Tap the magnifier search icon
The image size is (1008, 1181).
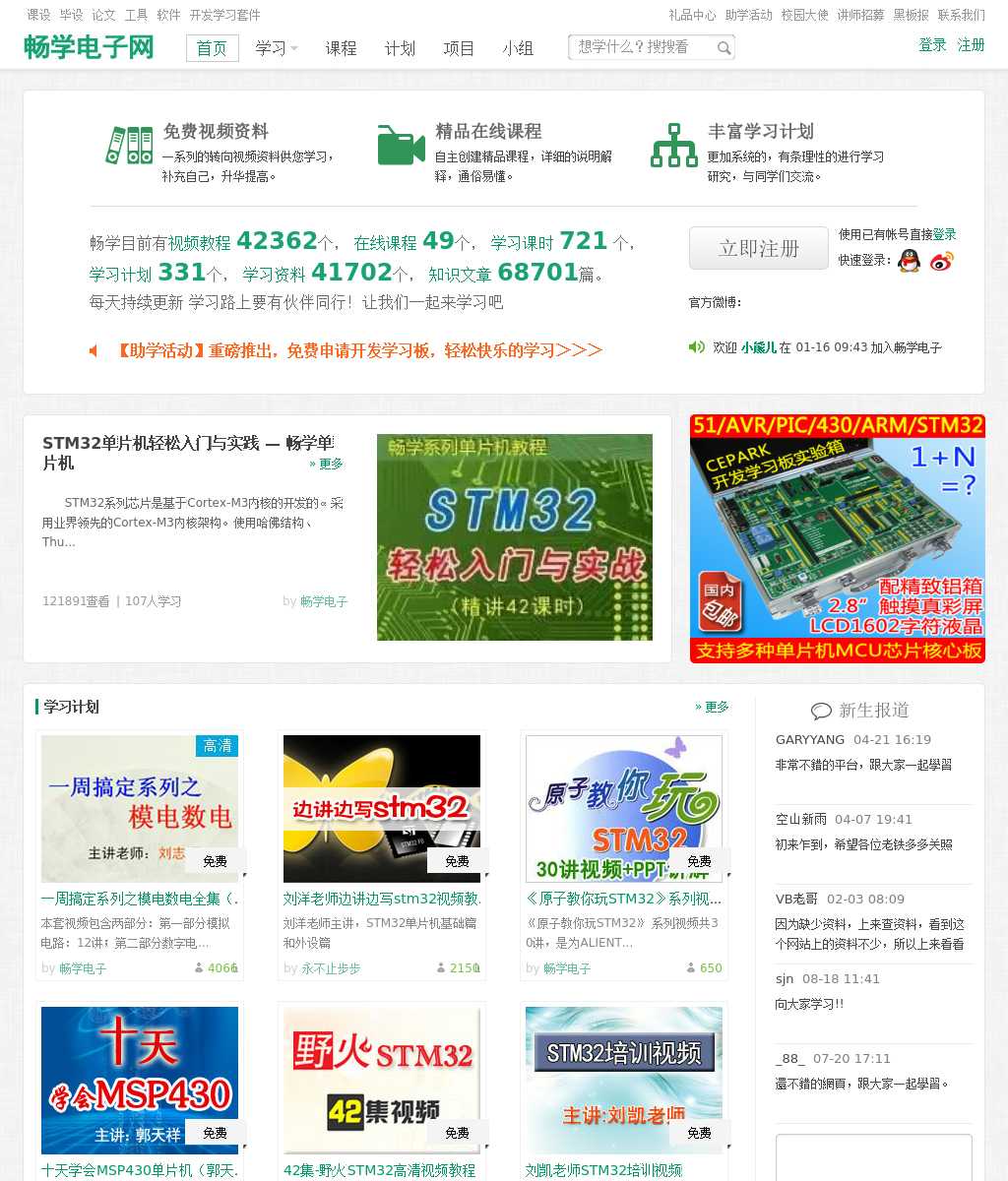[724, 48]
